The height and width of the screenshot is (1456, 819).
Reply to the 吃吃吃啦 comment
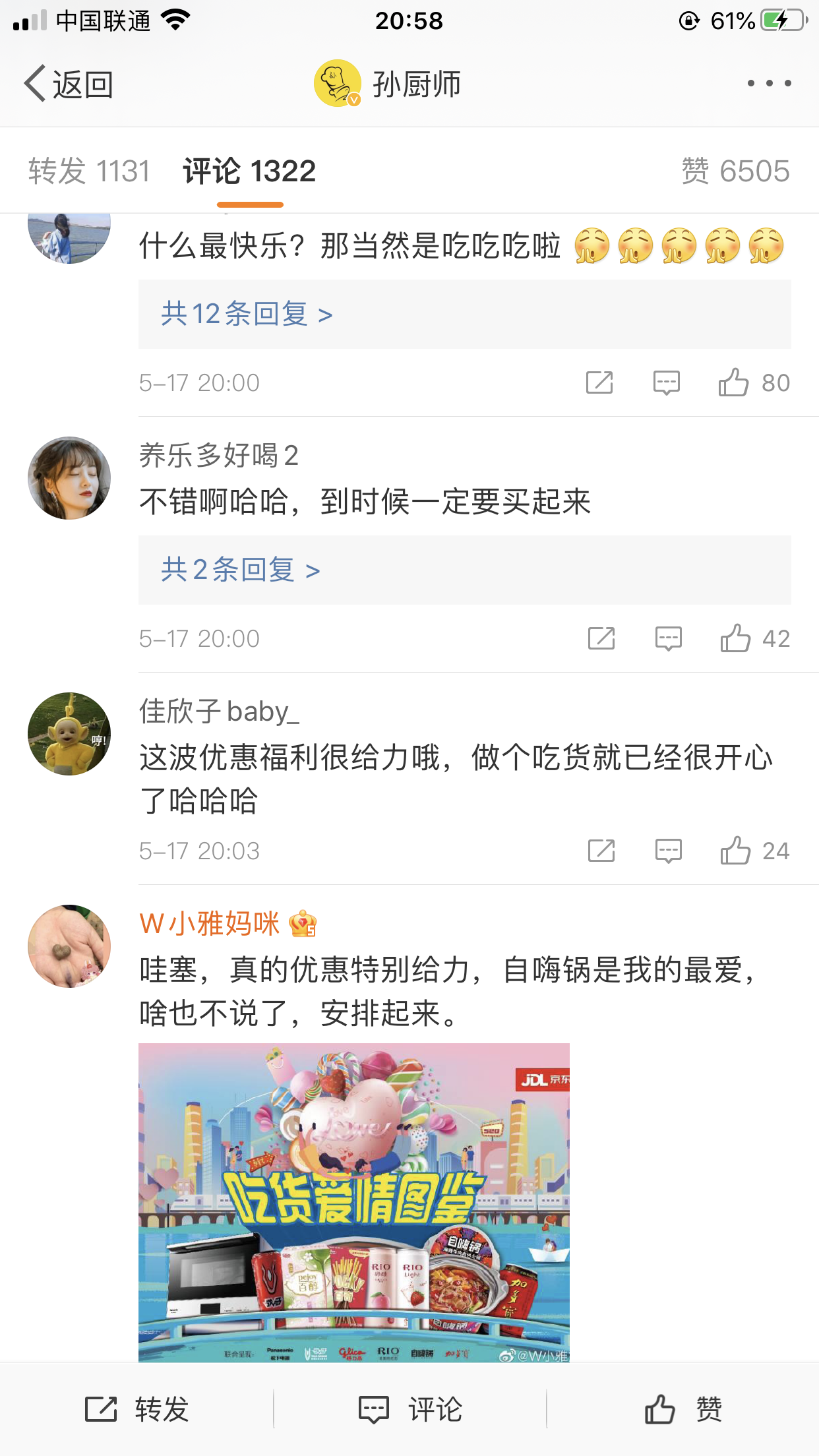pos(666,382)
